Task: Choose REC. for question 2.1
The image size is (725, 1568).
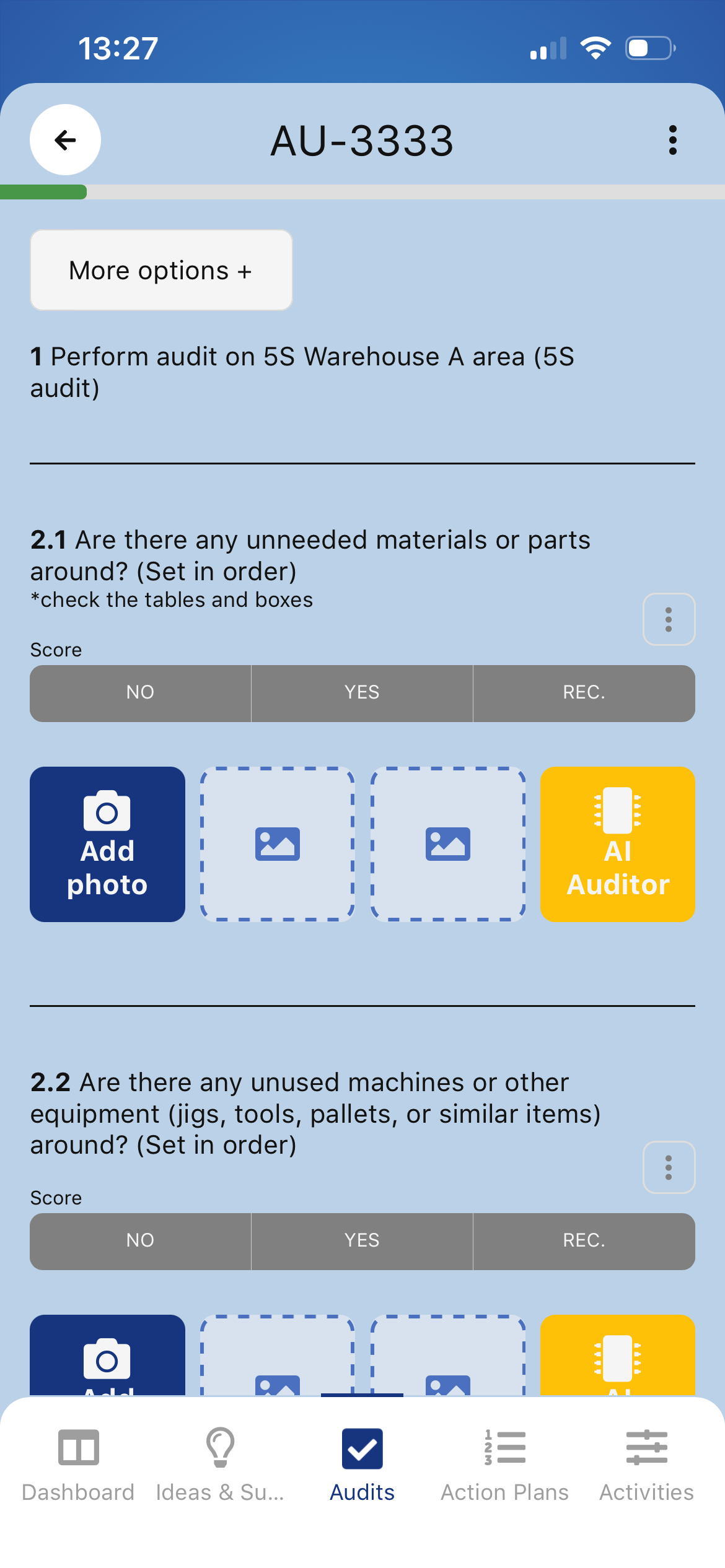Action: tap(584, 693)
